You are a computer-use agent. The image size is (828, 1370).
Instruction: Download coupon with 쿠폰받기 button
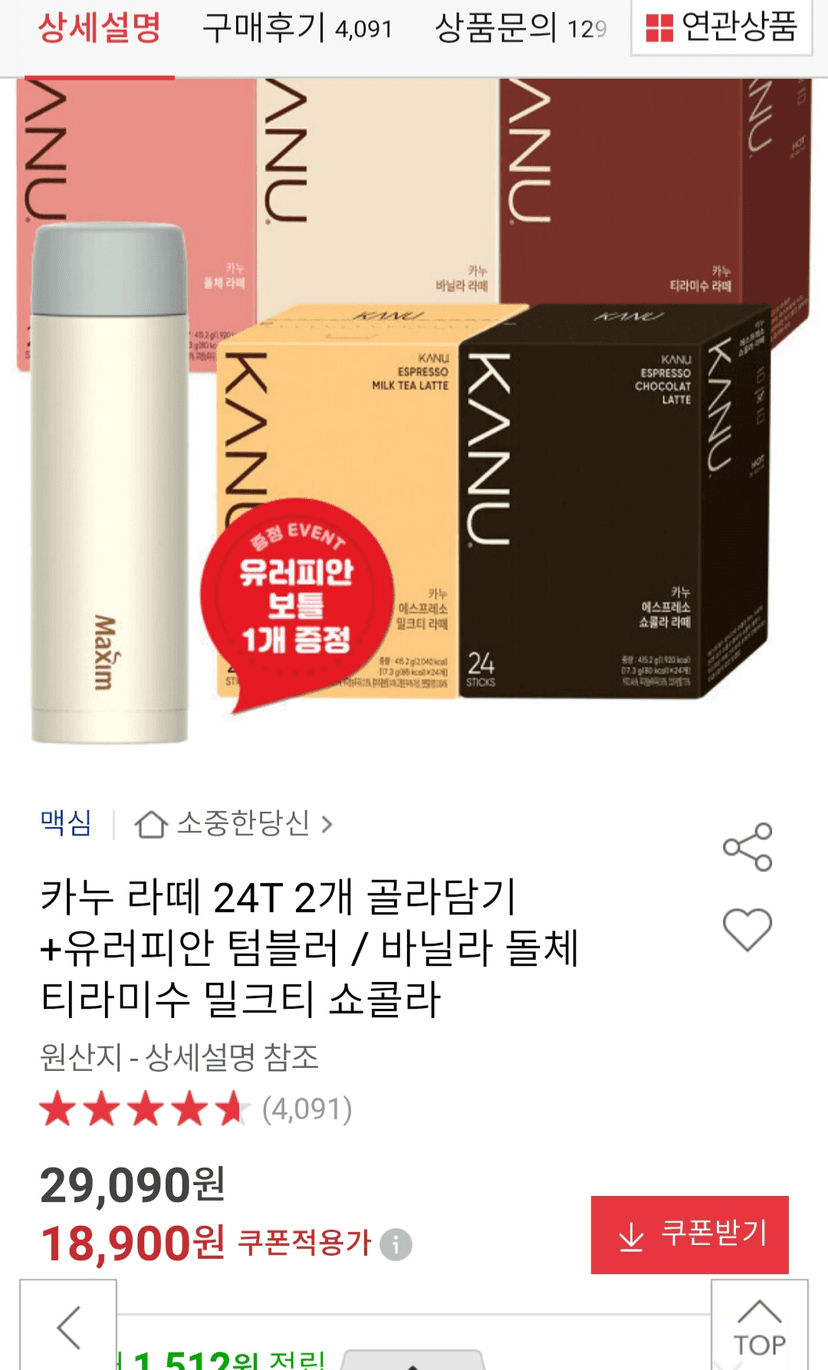tap(690, 1235)
